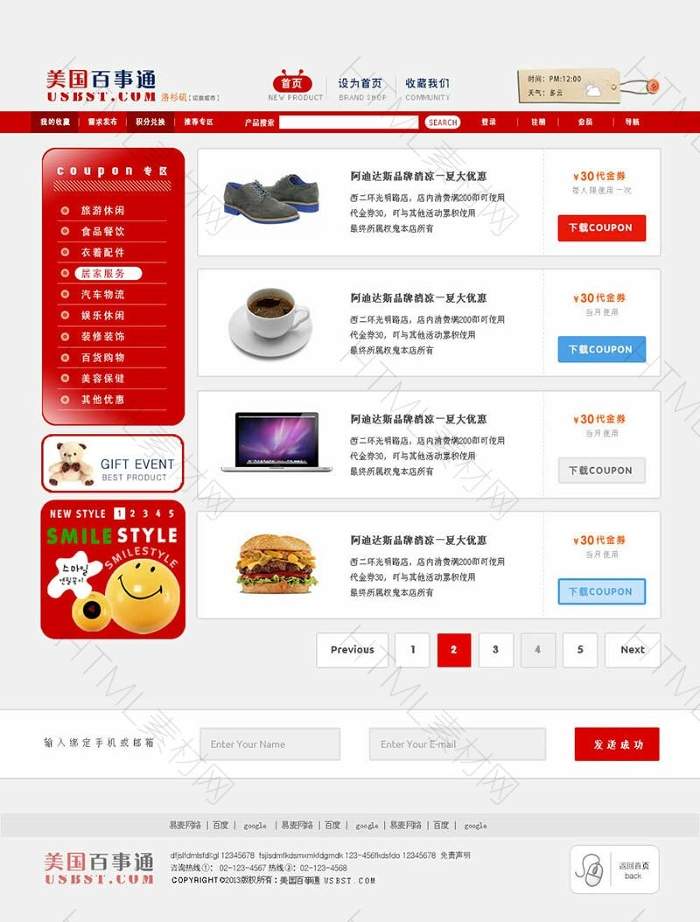Download the coupon for the burger offer
The height and width of the screenshot is (922, 700).
(x=601, y=592)
